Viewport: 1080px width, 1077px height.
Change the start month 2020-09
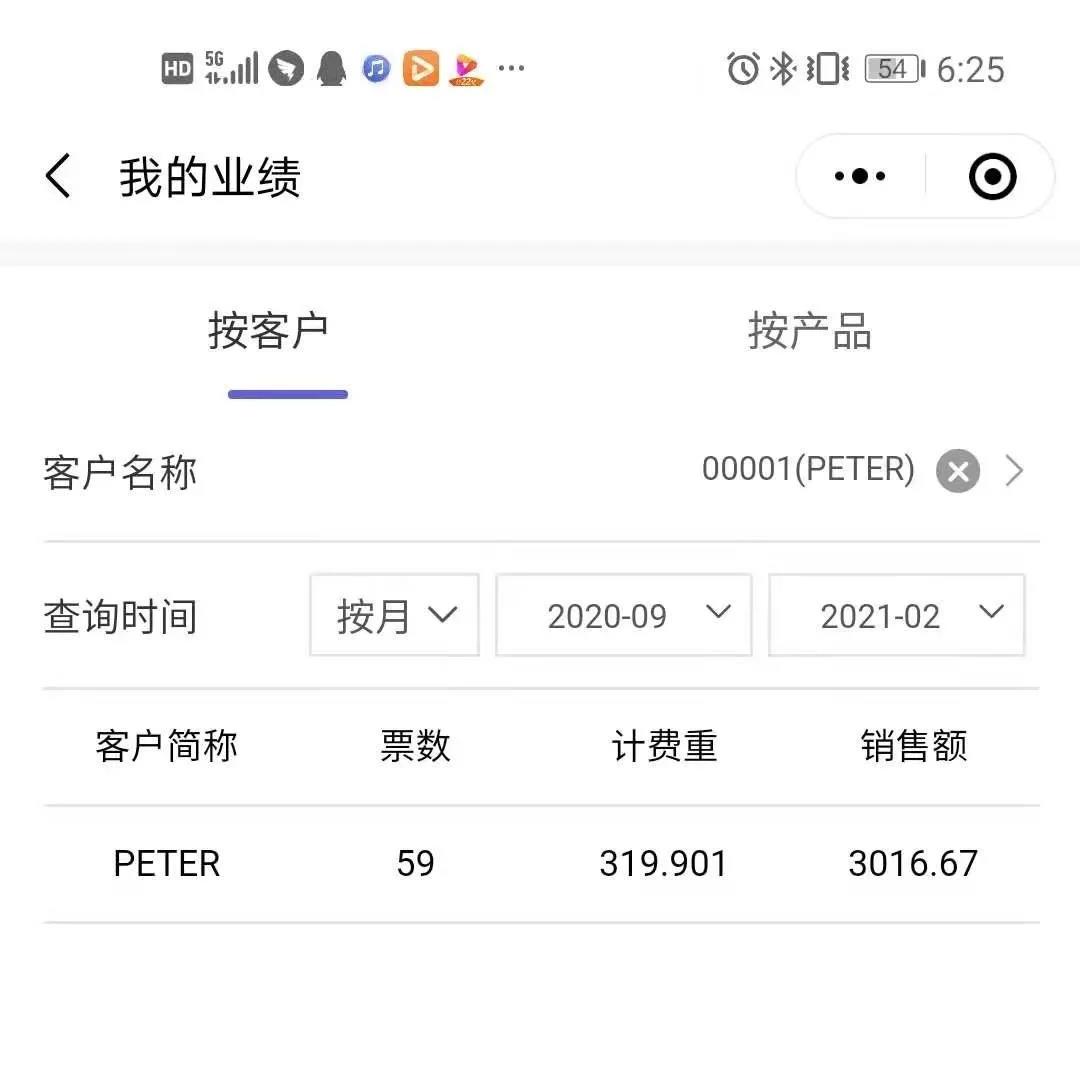tap(623, 615)
